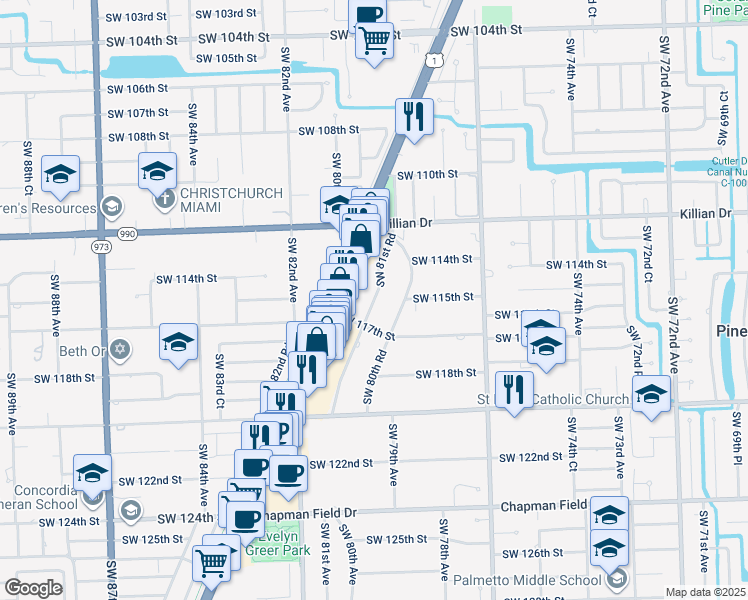748x600 pixels.
Task: Open the shopping cart marker on SW 104th St
Action: (374, 41)
